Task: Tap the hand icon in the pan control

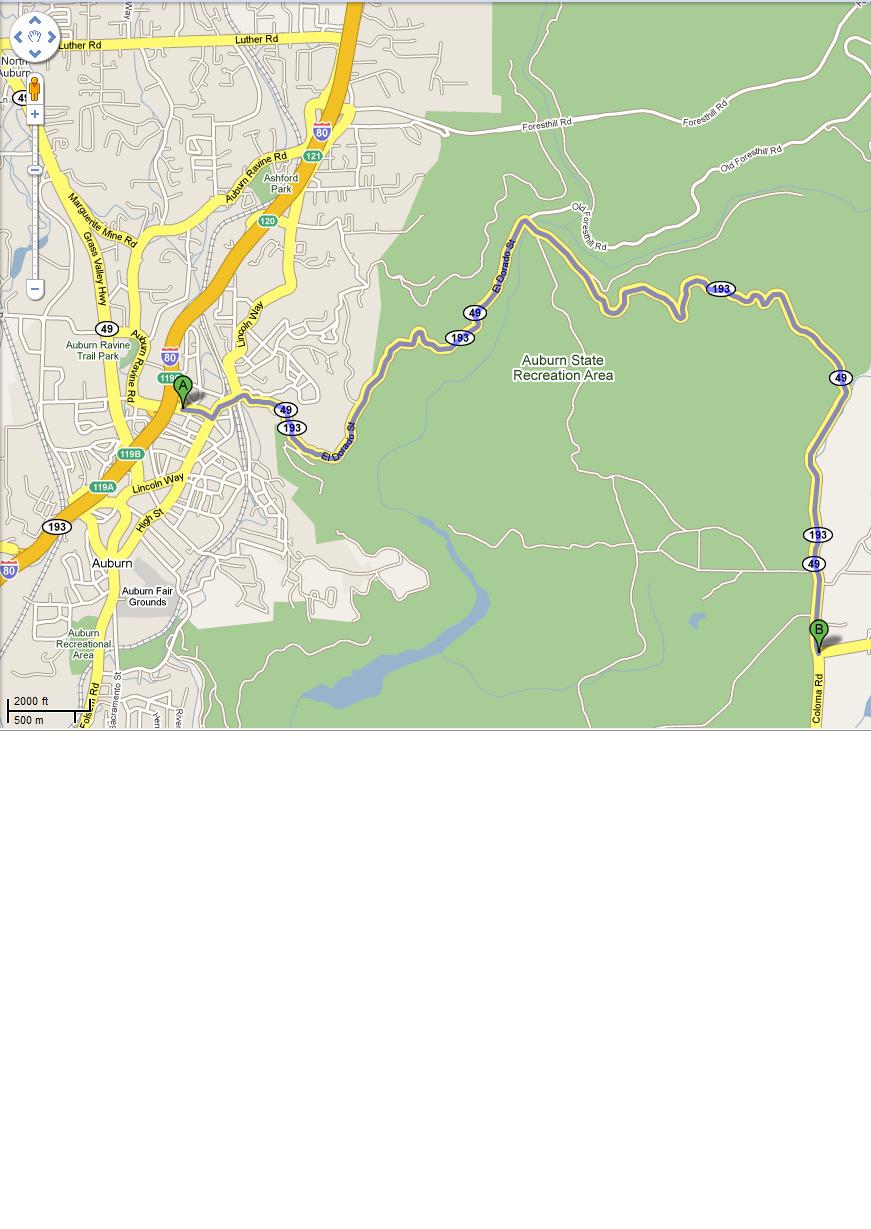Action: 35,37
